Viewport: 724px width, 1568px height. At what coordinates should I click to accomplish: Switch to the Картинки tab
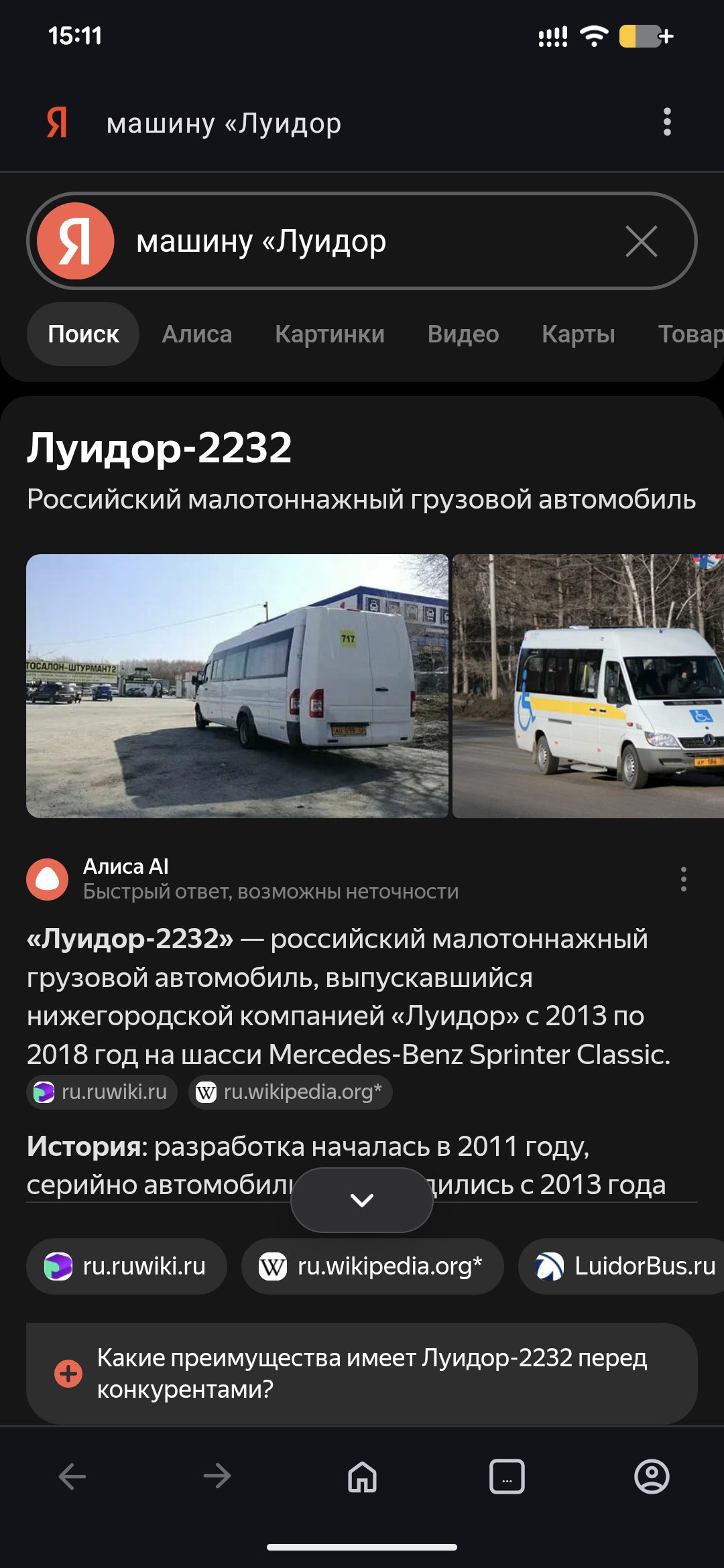[x=329, y=334]
